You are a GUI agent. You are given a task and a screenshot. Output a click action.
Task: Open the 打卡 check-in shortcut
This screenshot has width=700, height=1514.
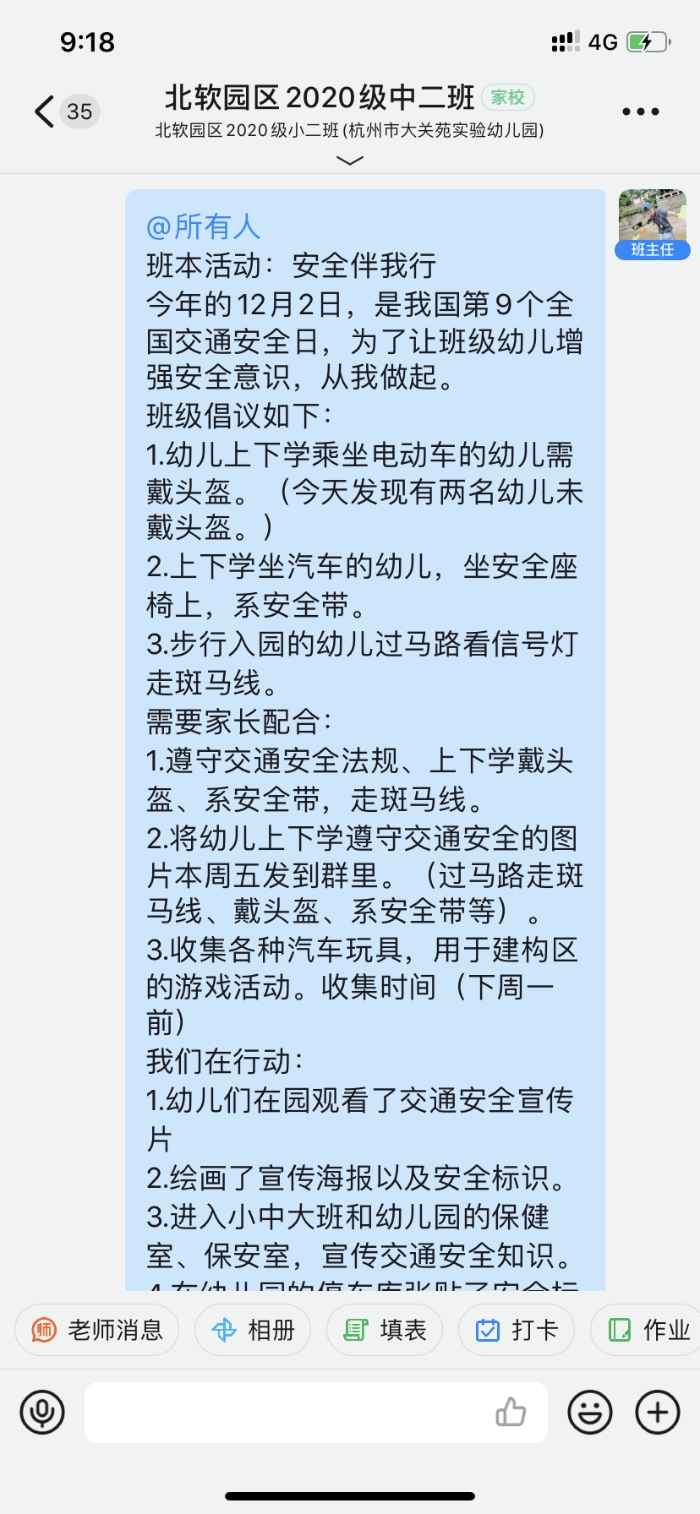coord(516,1330)
